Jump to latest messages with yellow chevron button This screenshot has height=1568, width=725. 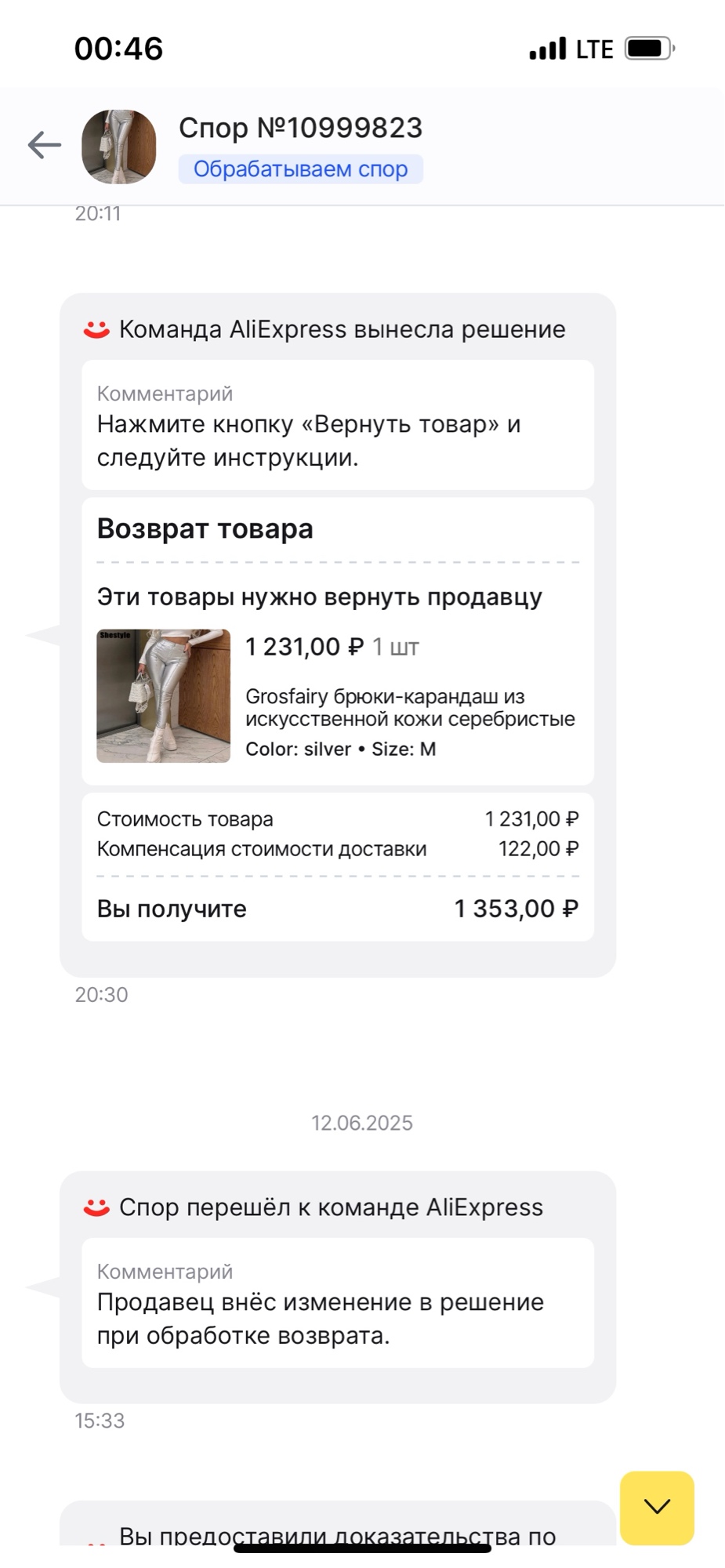pyautogui.click(x=657, y=1507)
